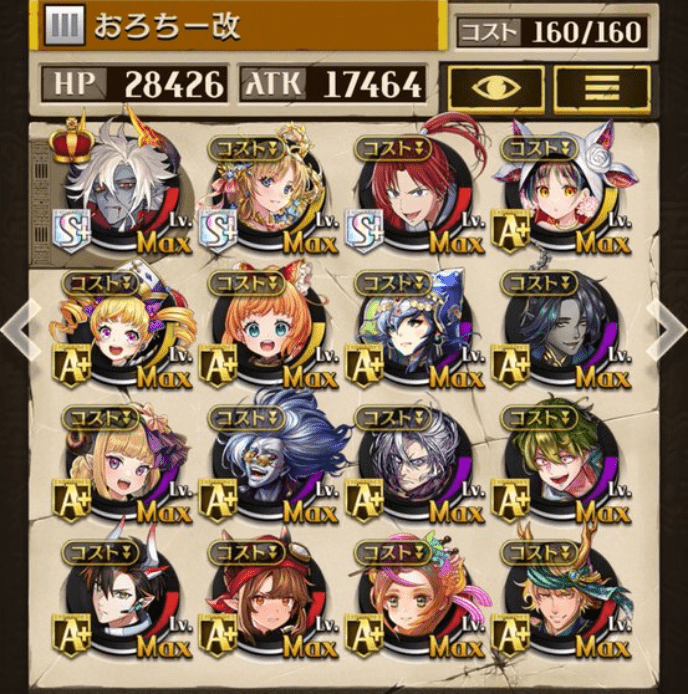Select the blonde twin-drill girl with playing cards

(121, 332)
